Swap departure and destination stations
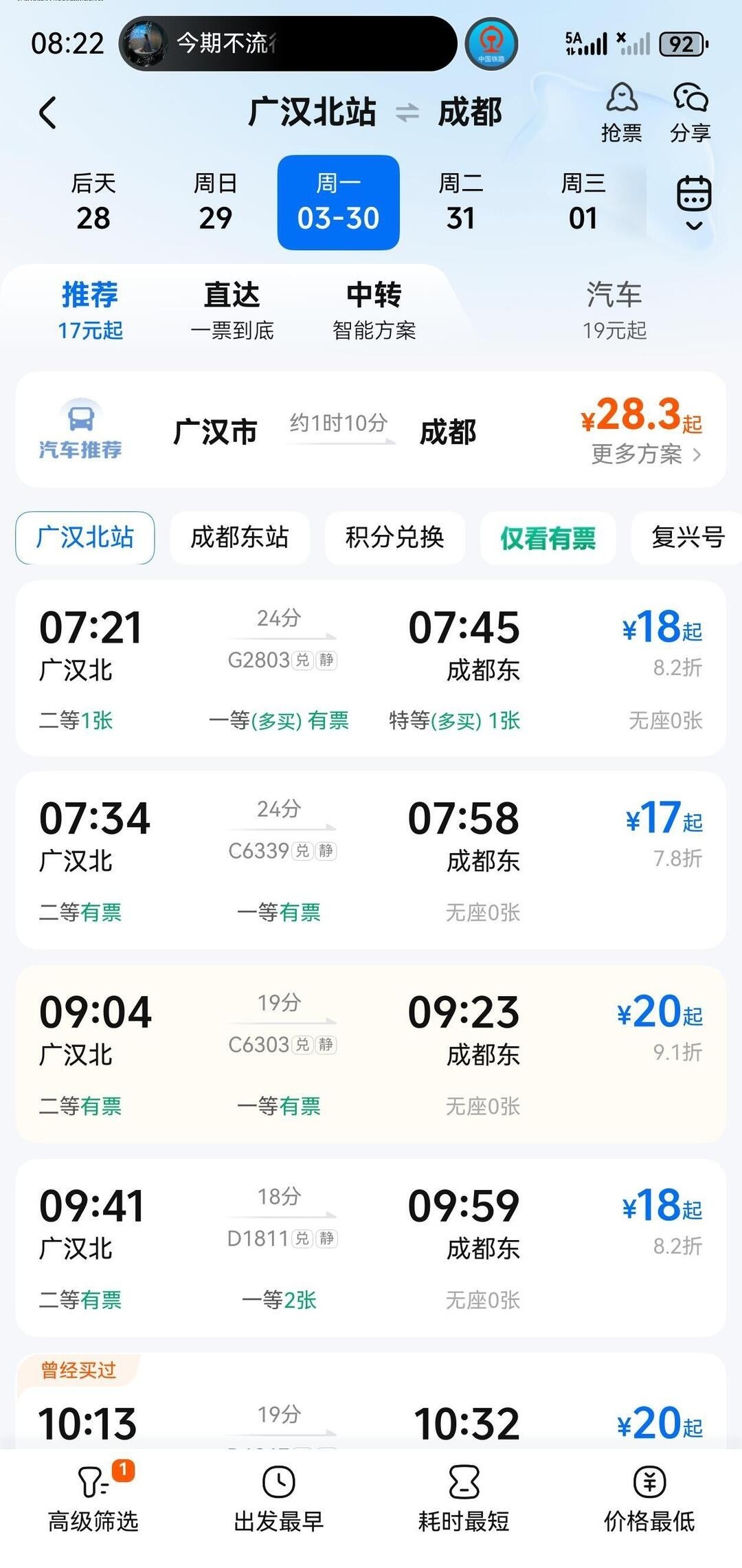This screenshot has width=742, height=1568. tap(407, 112)
